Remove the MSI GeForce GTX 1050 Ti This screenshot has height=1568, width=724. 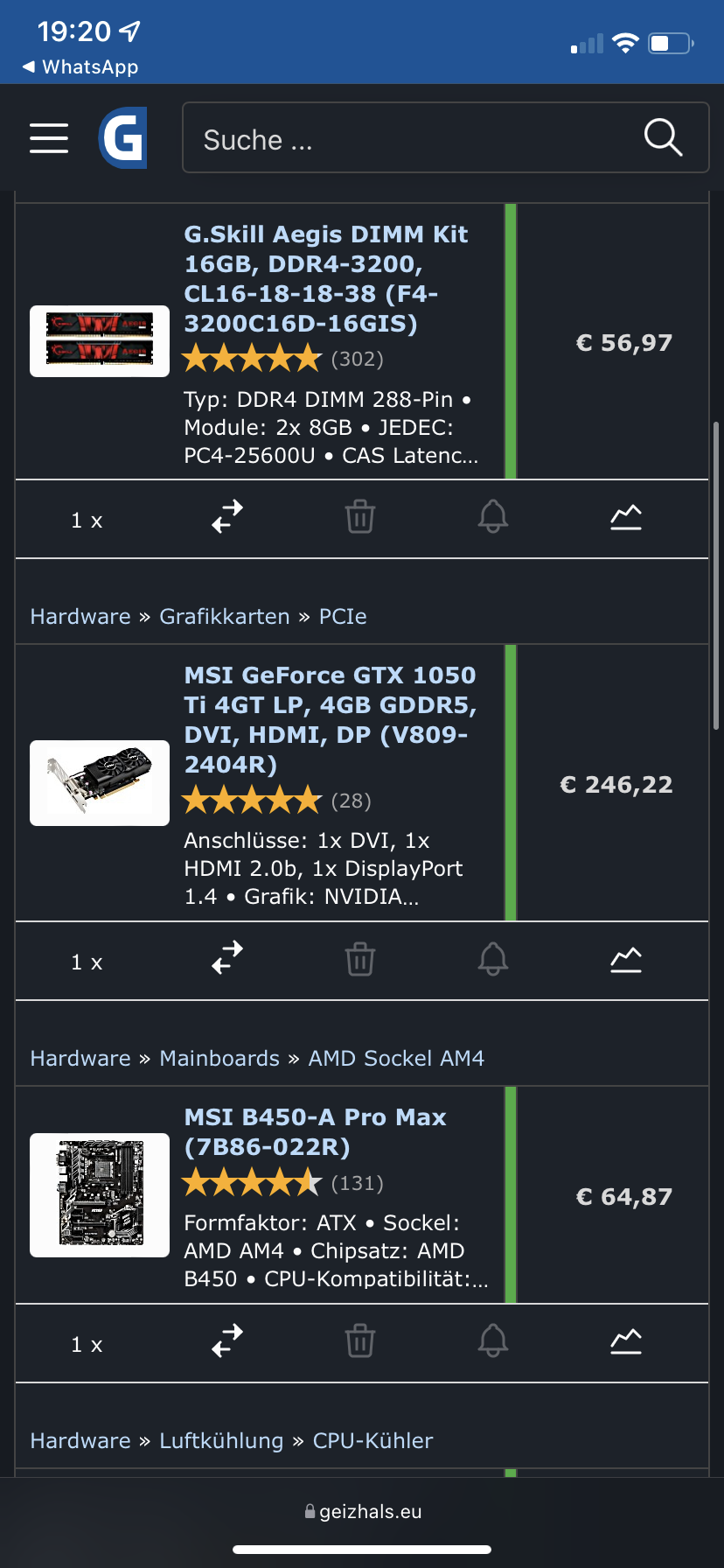(360, 959)
